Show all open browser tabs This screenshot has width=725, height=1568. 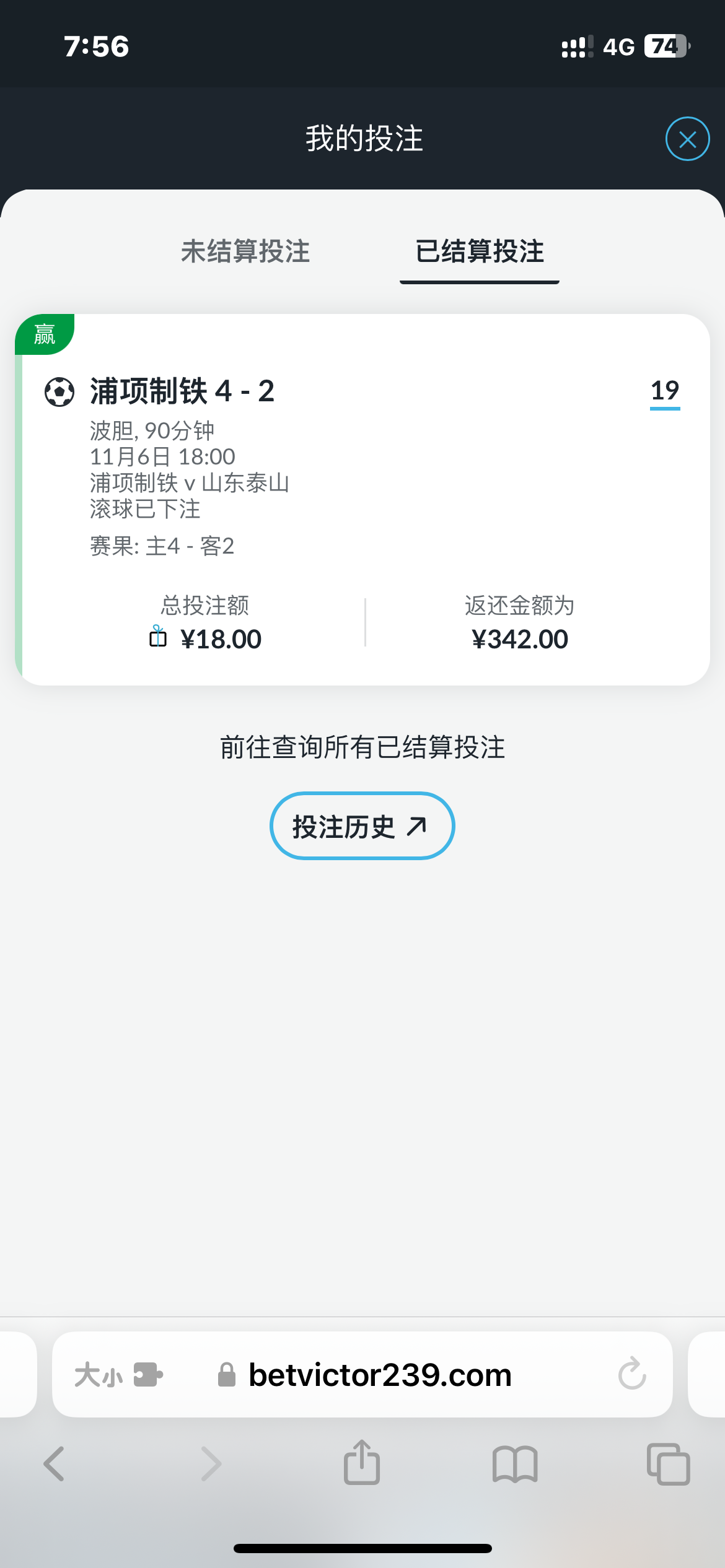click(668, 1464)
